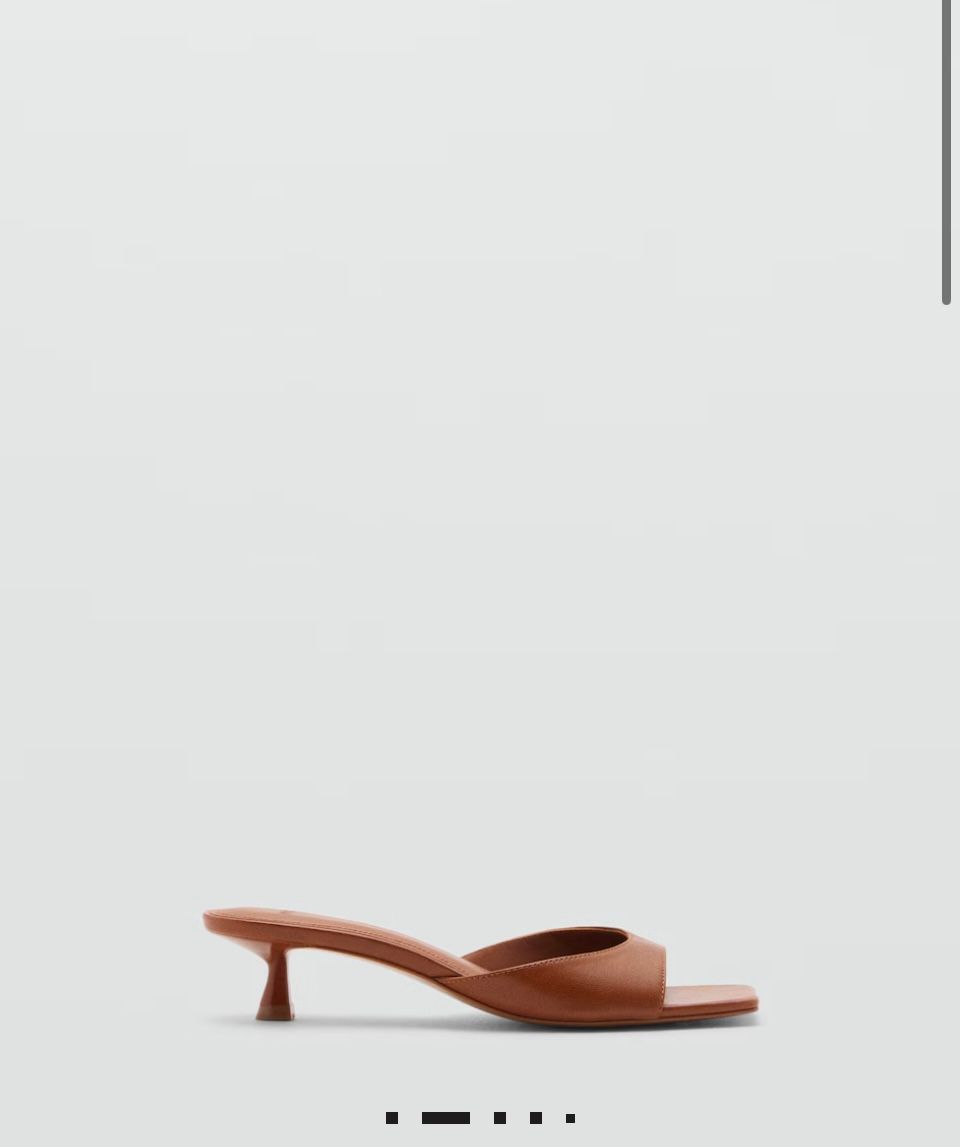Show the last gallery image dot
The width and height of the screenshot is (960, 1147).
click(570, 1118)
